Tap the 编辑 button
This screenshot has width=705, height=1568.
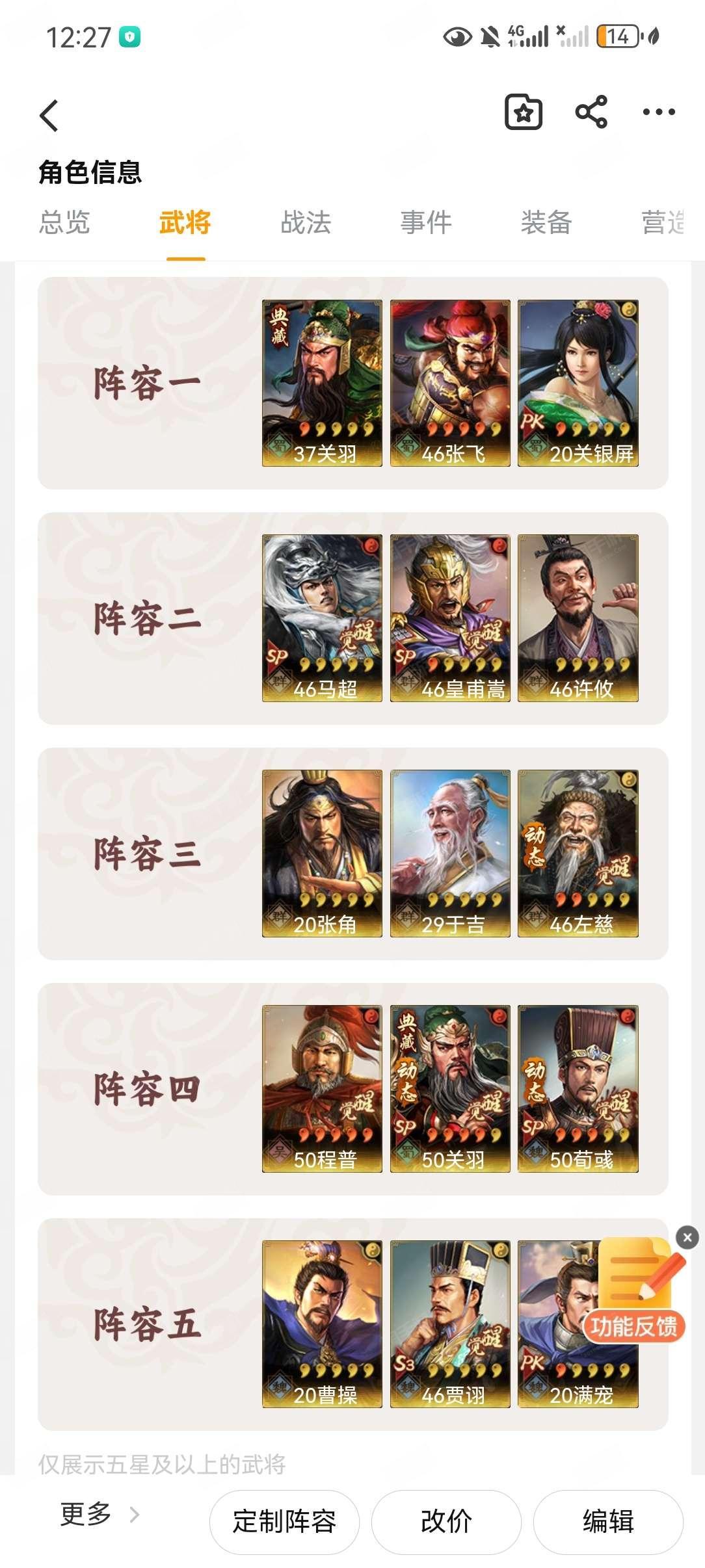tap(608, 1522)
